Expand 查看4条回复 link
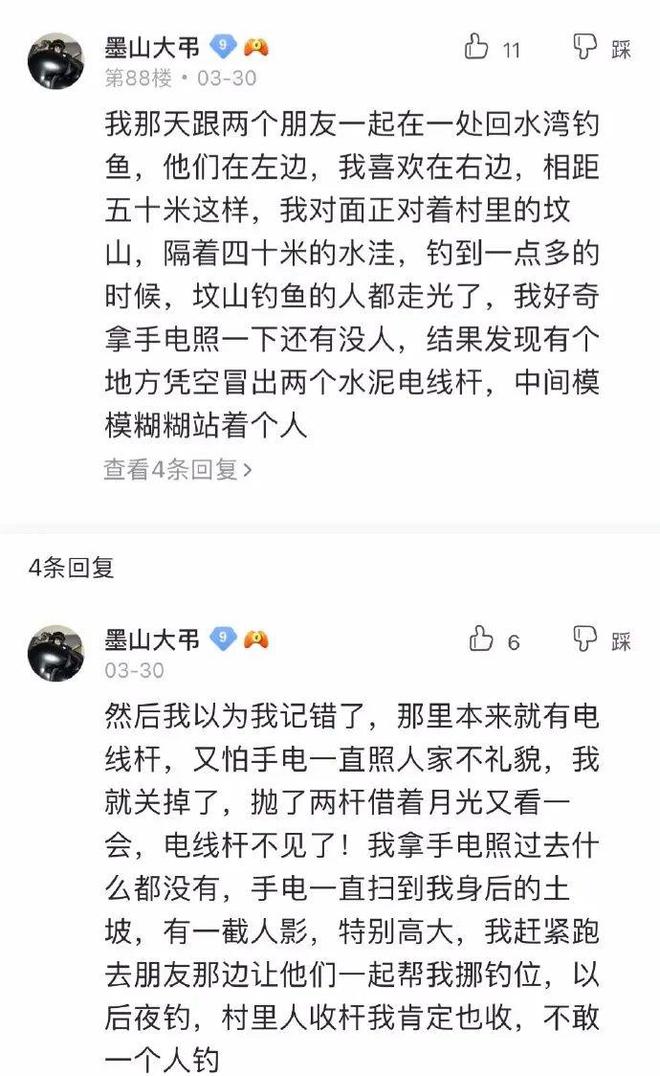The width and height of the screenshot is (660, 1076). coord(178,469)
